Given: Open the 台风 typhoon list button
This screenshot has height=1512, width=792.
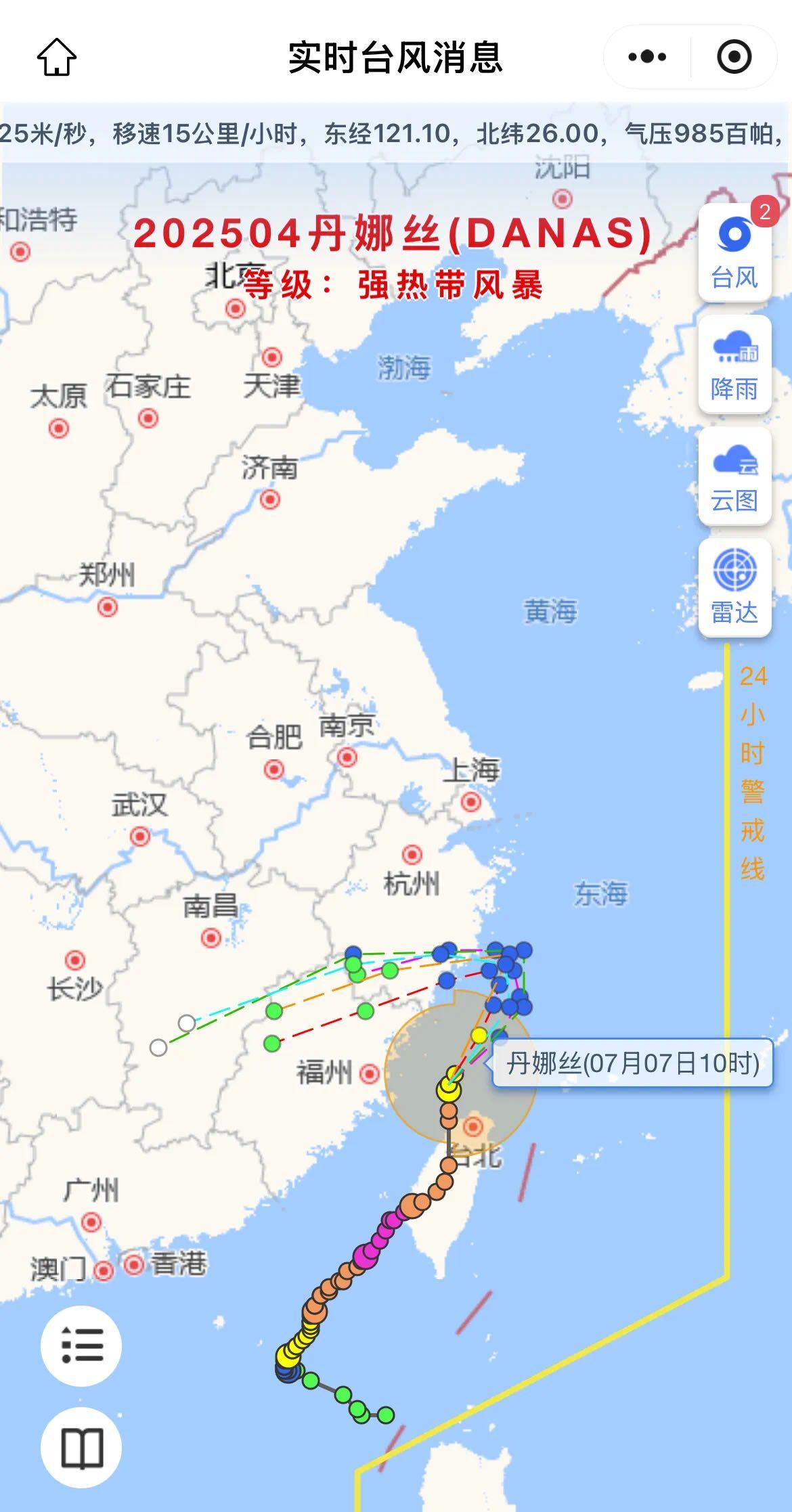Looking at the screenshot, I should click(734, 252).
